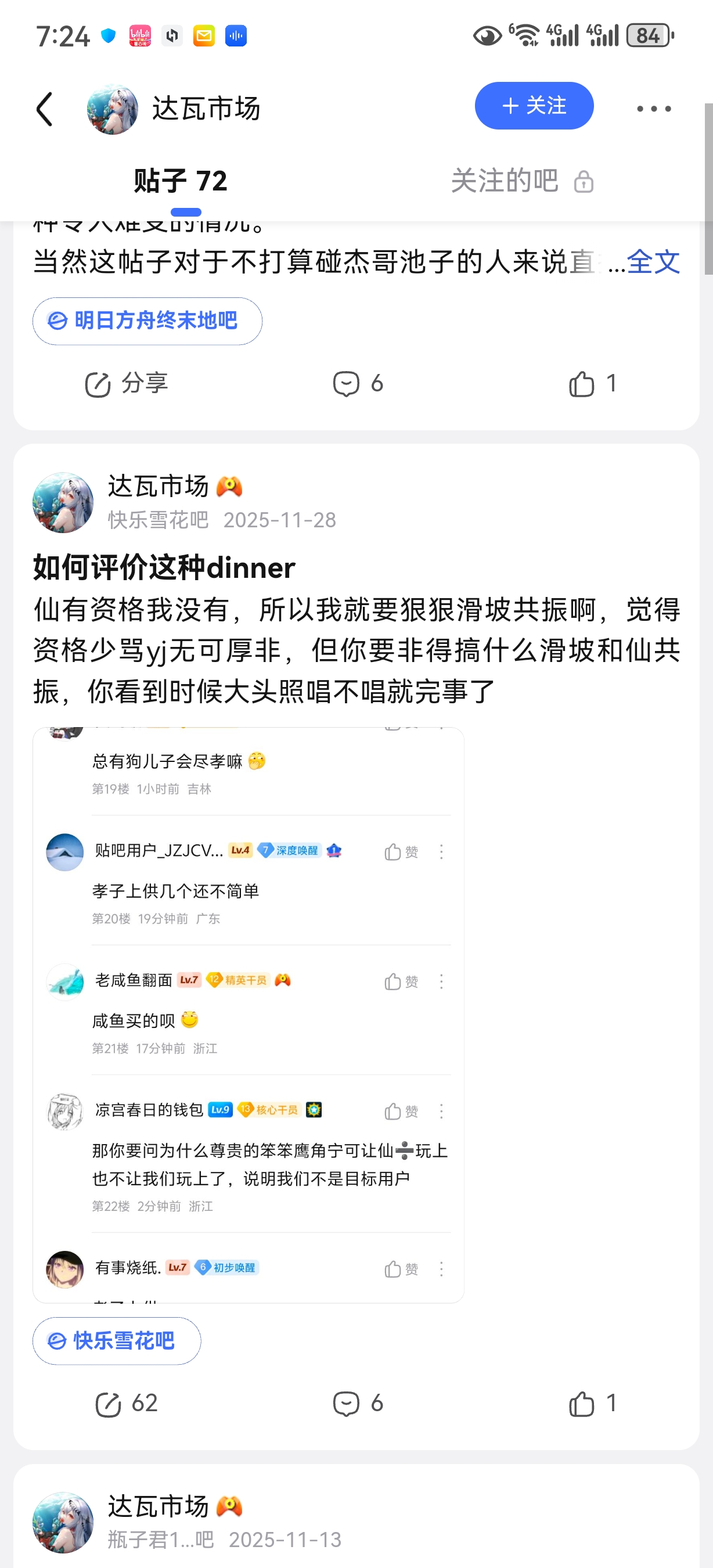713x1568 pixels.
Task: Open comments on the 明日方舟终末地吧 post
Action: tap(358, 383)
